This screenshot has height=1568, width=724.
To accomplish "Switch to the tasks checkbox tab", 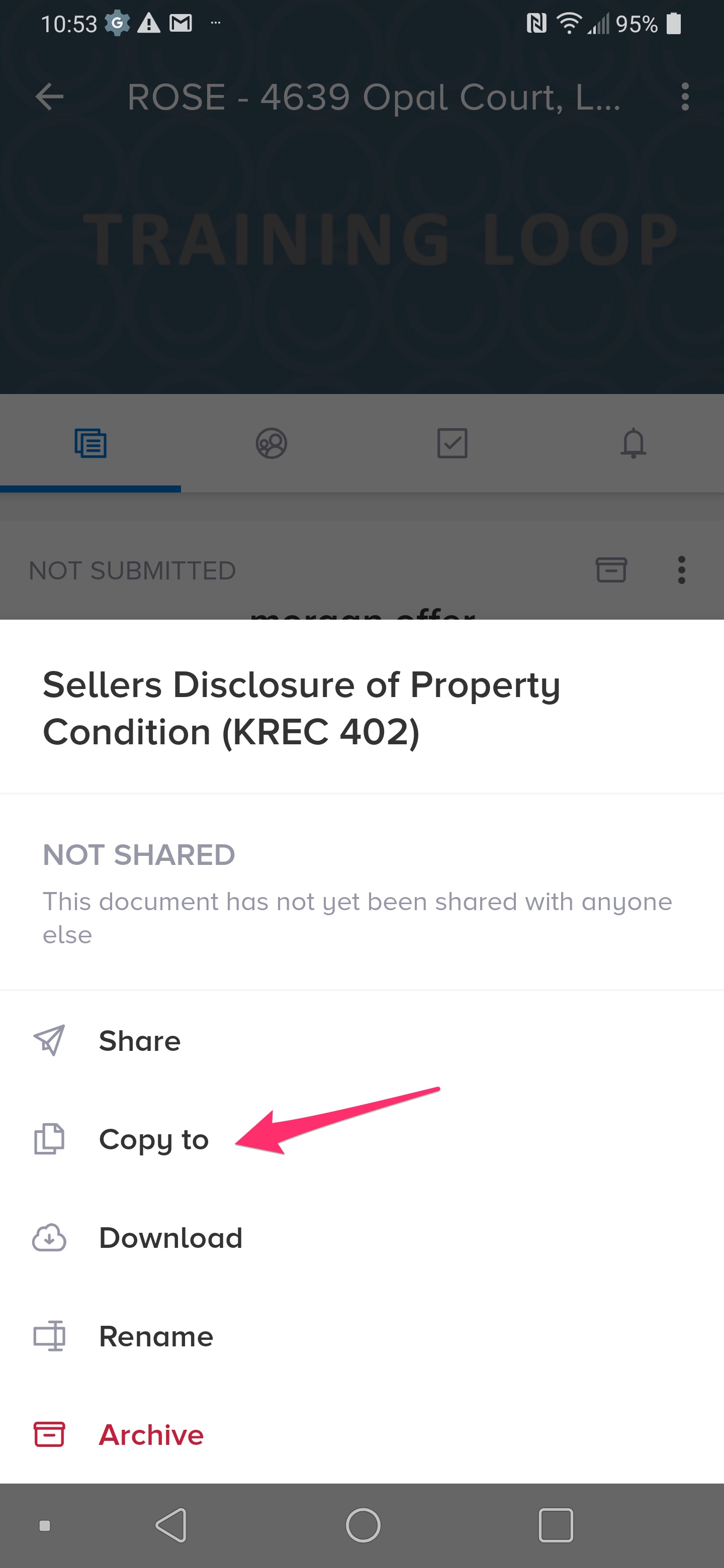I will pyautogui.click(x=452, y=443).
